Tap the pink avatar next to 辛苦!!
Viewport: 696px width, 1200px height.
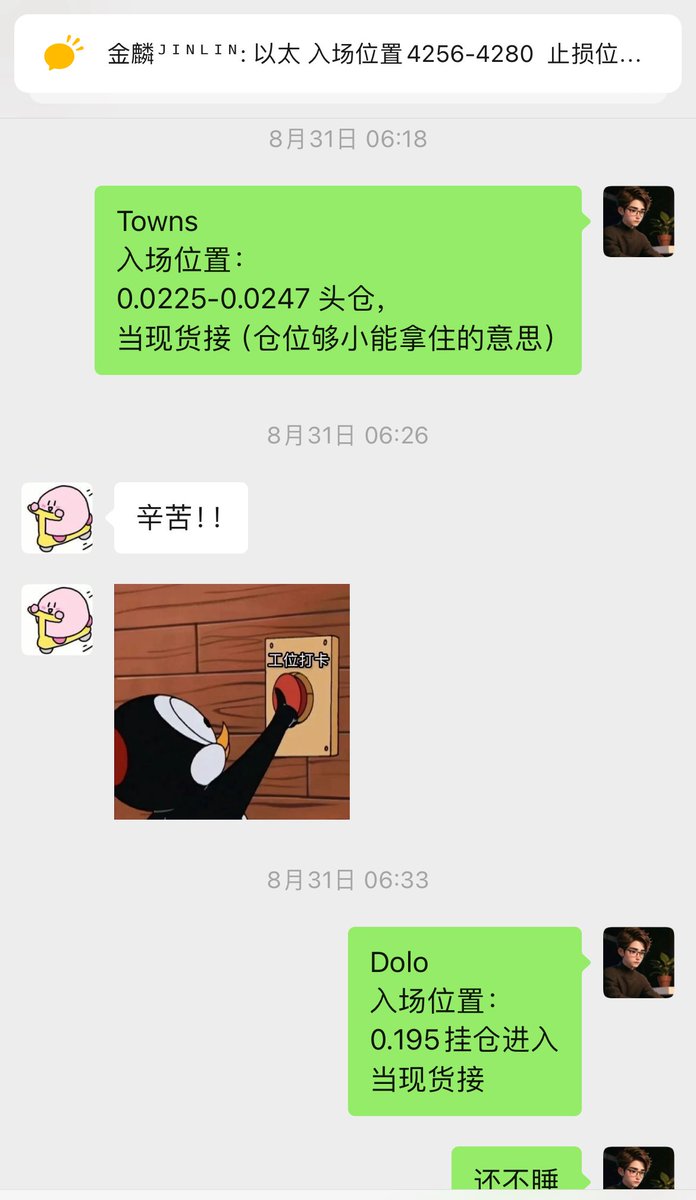pyautogui.click(x=57, y=518)
